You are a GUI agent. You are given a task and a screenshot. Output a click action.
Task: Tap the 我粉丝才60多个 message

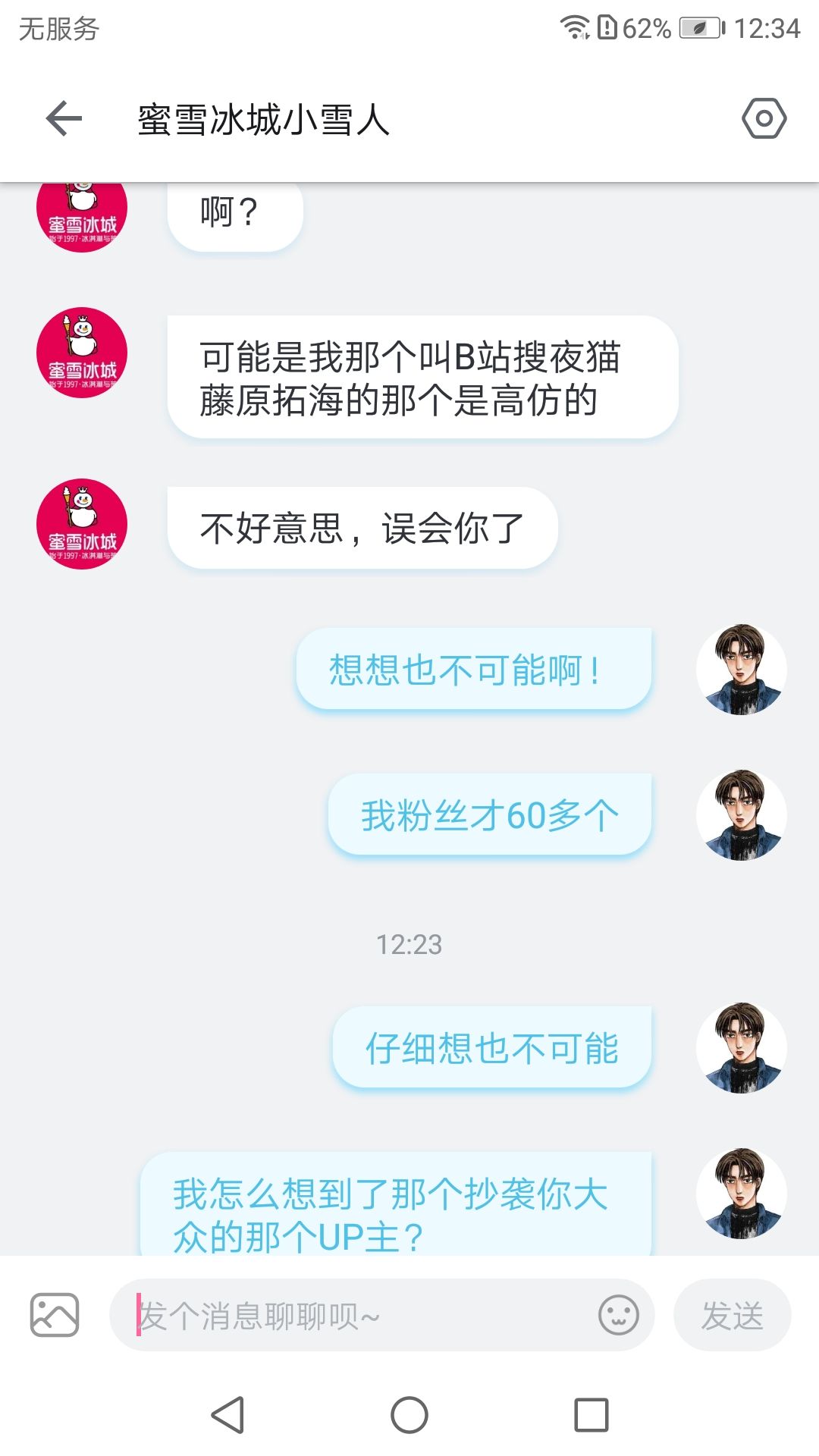[489, 811]
